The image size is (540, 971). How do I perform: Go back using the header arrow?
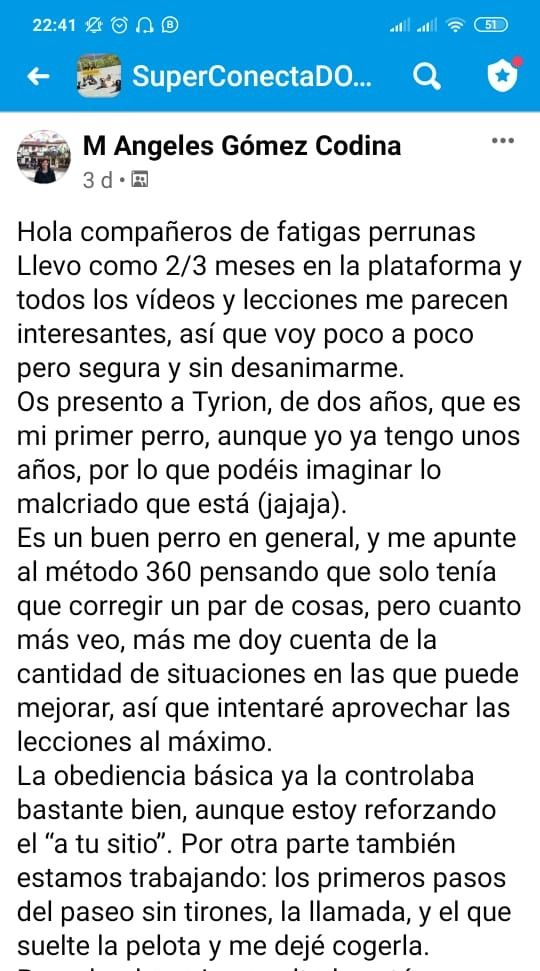(38, 76)
